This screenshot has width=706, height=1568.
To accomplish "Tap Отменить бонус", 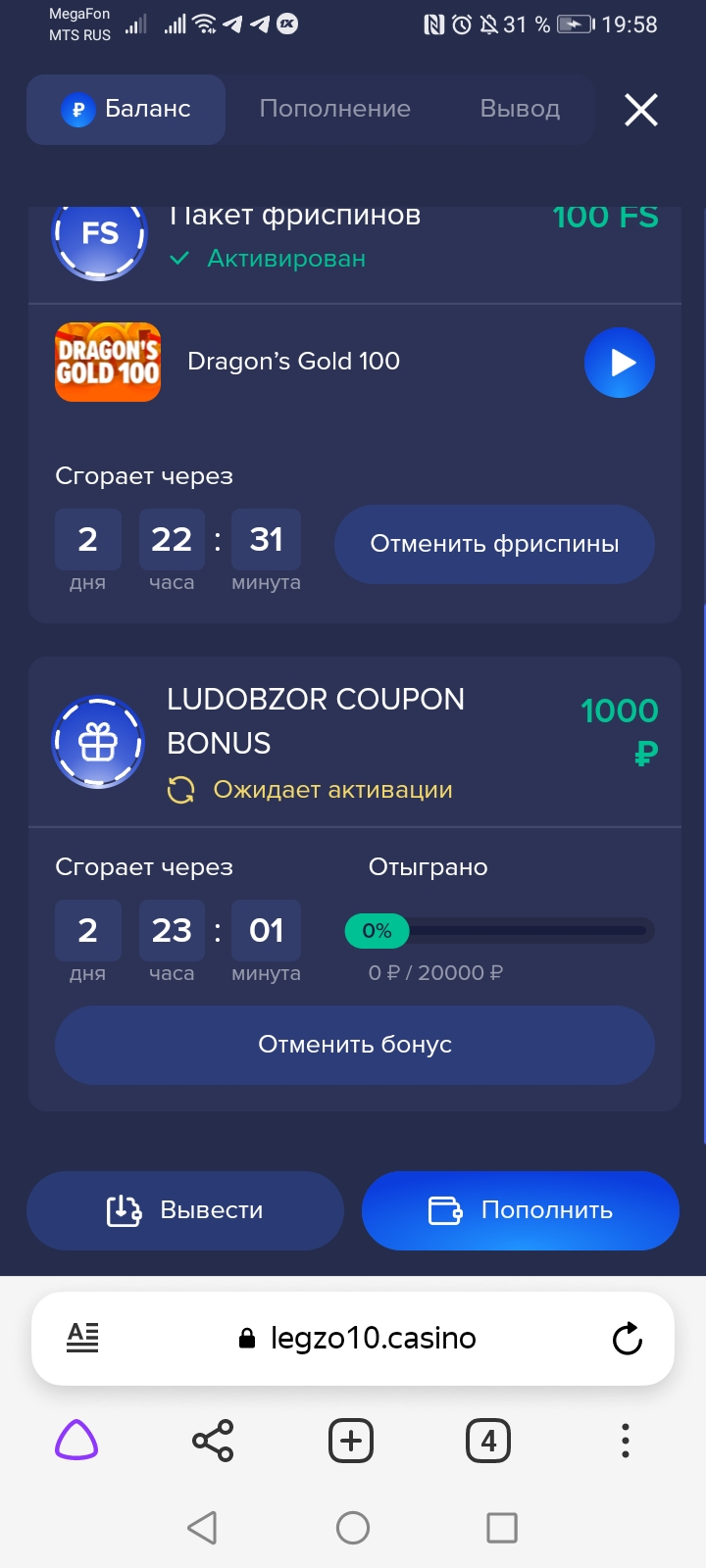I will (355, 1045).
